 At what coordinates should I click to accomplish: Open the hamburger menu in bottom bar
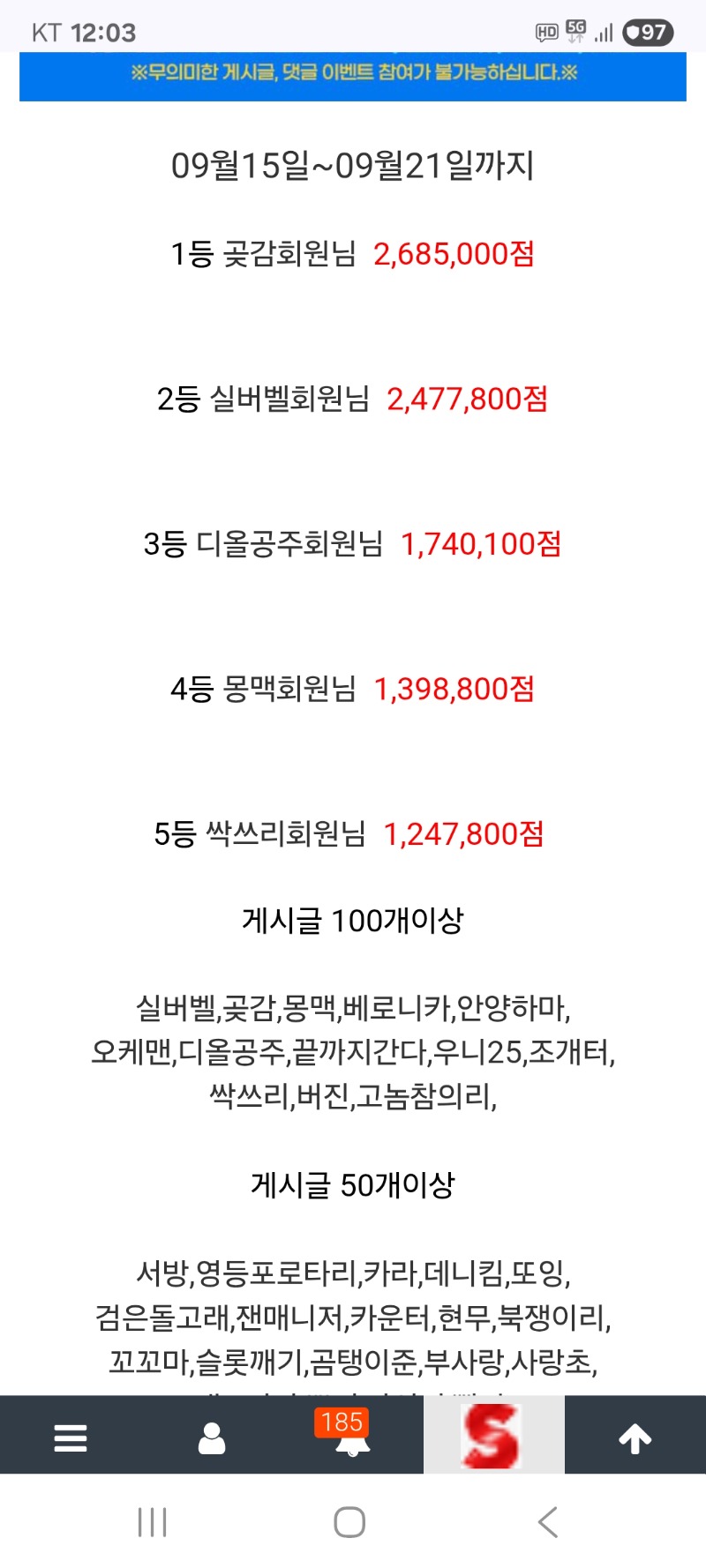(x=71, y=1438)
